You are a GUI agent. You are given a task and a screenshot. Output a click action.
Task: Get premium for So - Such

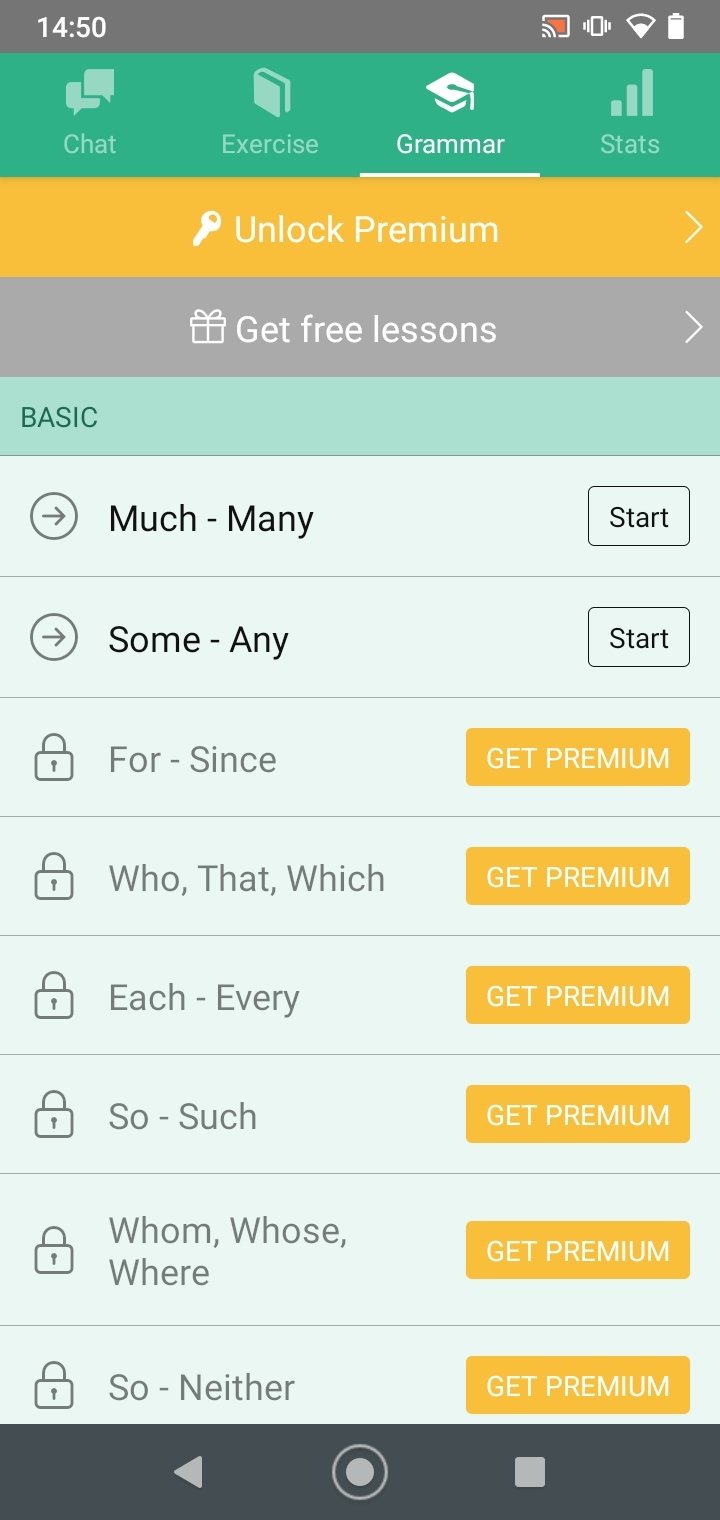coord(578,1114)
